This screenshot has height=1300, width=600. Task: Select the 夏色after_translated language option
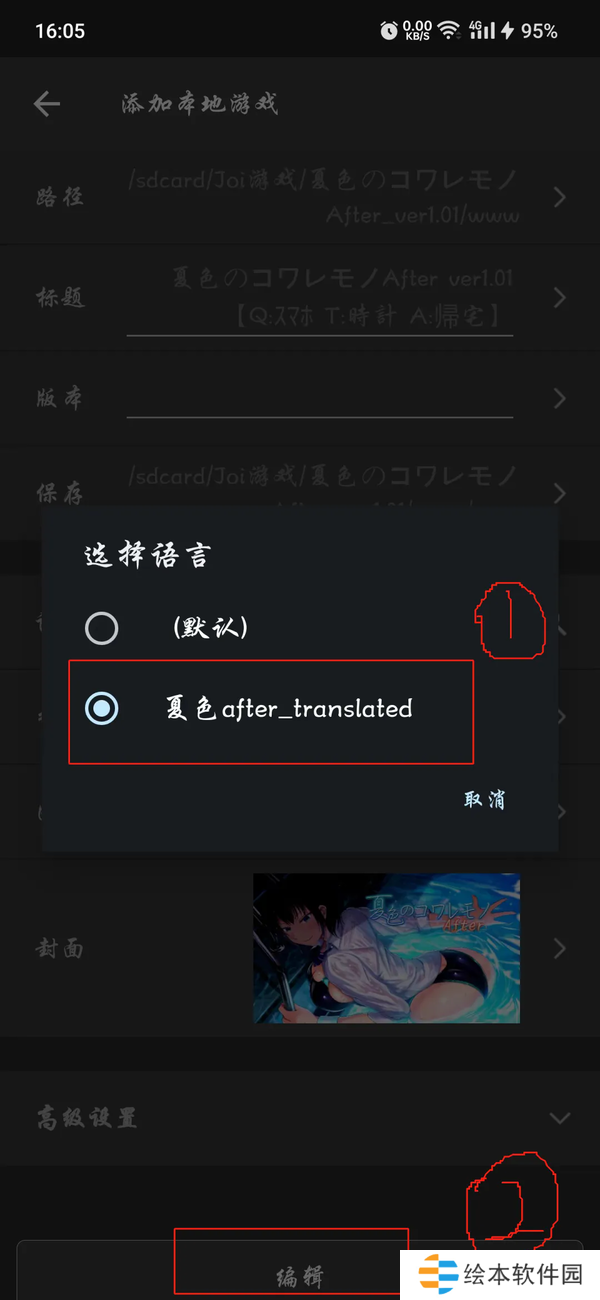102,709
